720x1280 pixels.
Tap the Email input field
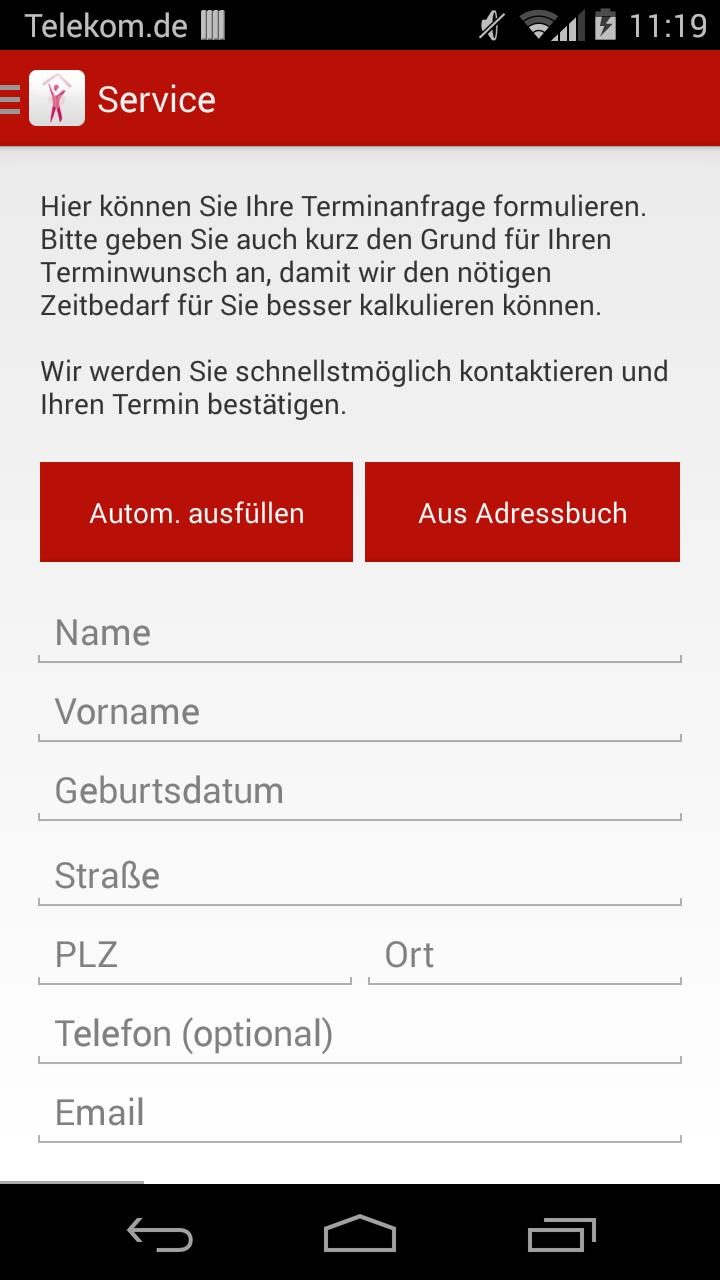pos(360,1112)
